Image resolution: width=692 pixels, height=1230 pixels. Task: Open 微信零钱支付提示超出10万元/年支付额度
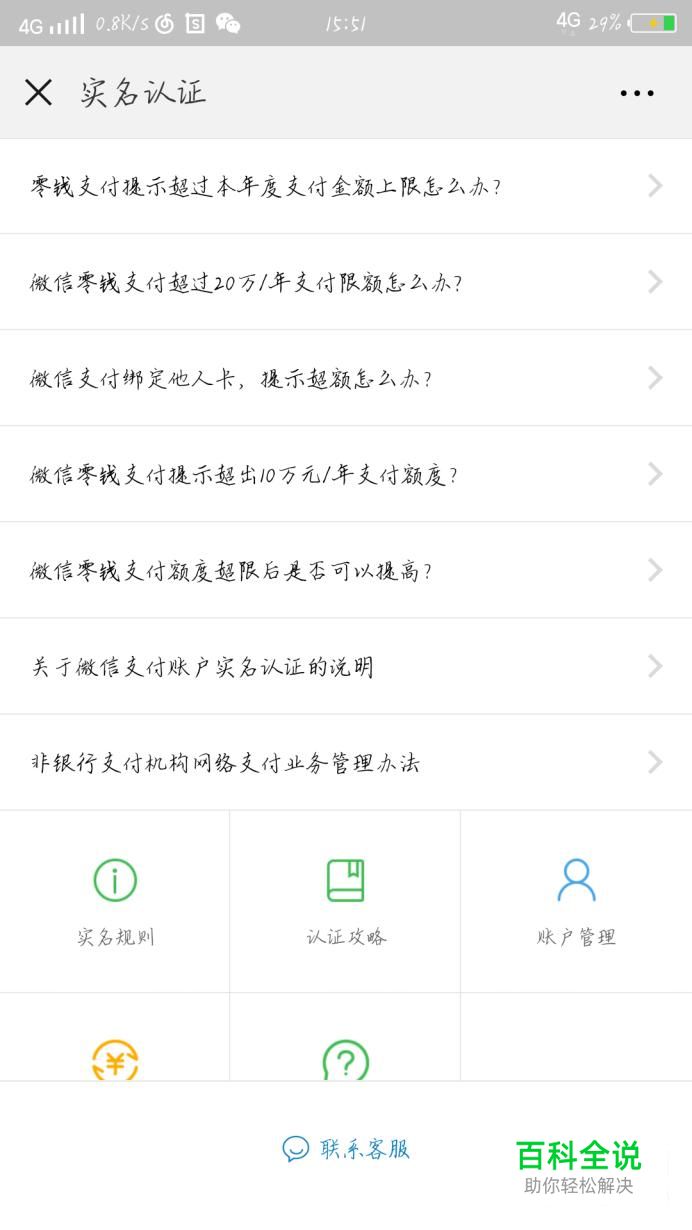point(346,474)
